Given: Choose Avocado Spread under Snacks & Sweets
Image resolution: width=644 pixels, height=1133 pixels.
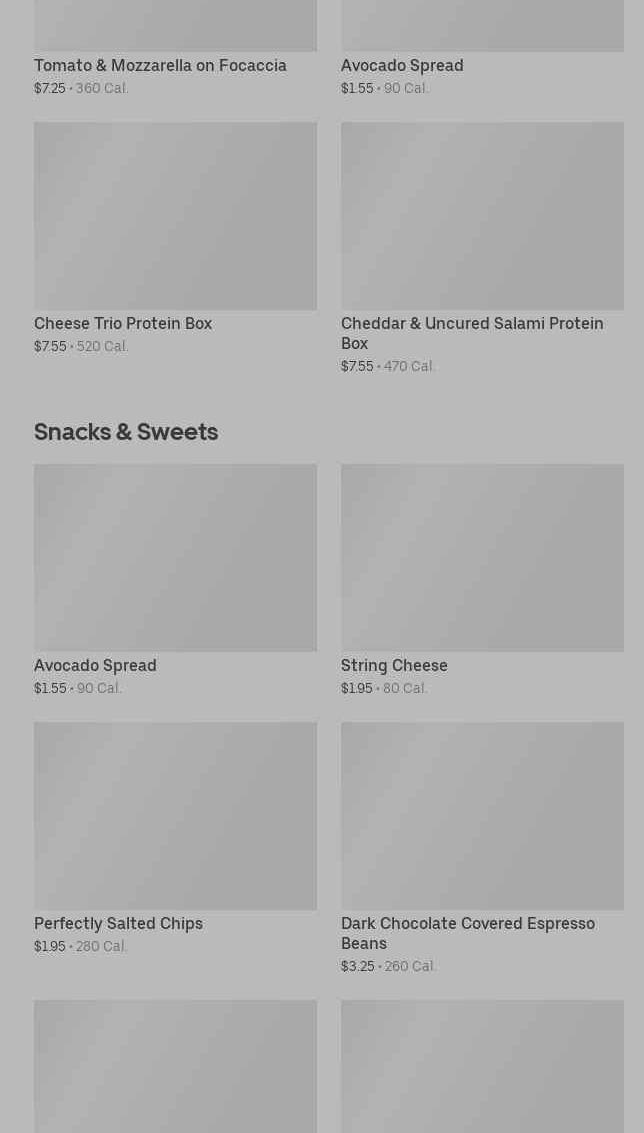Looking at the screenshot, I should point(175,558).
